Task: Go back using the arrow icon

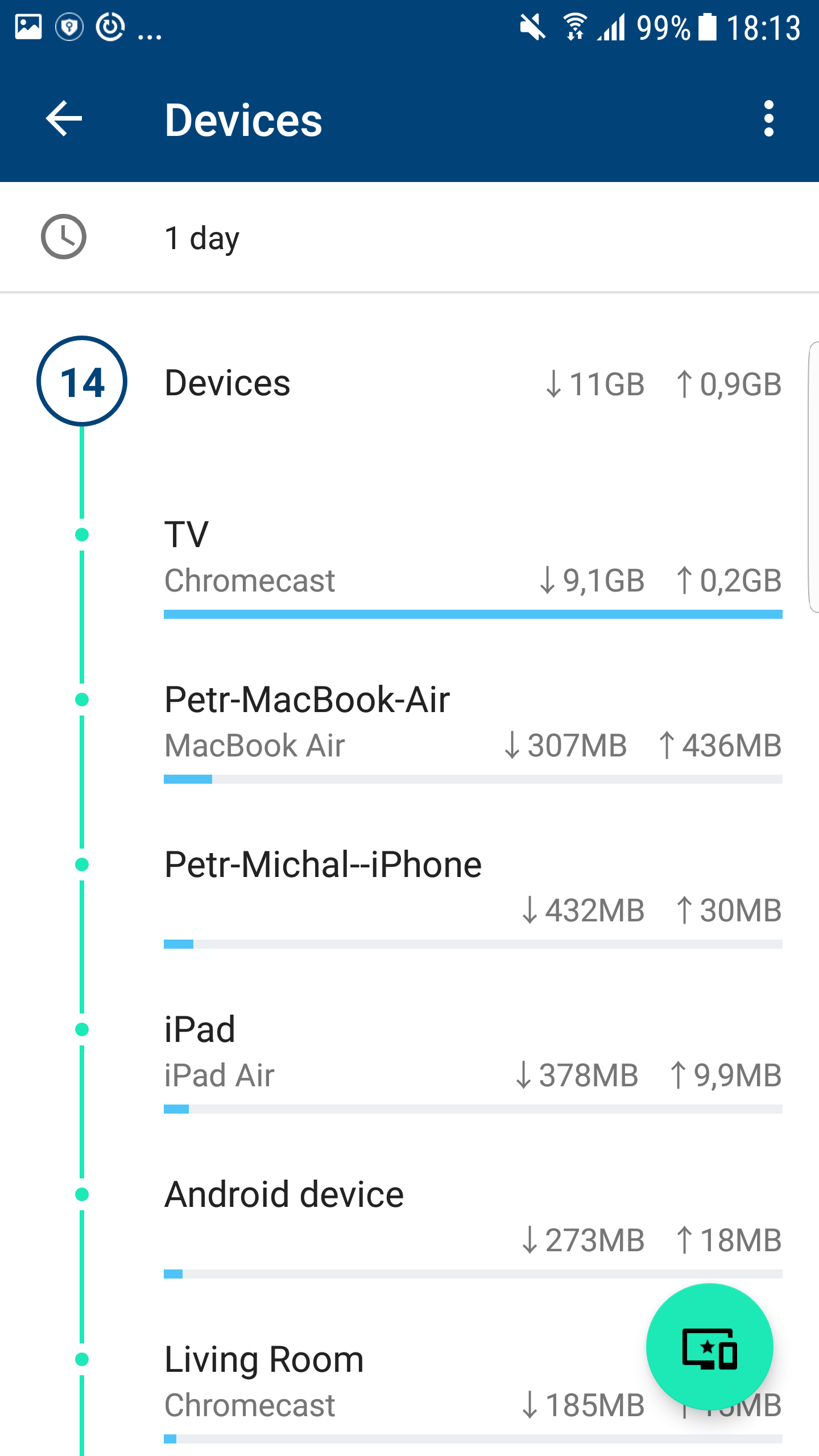Action: (64, 119)
